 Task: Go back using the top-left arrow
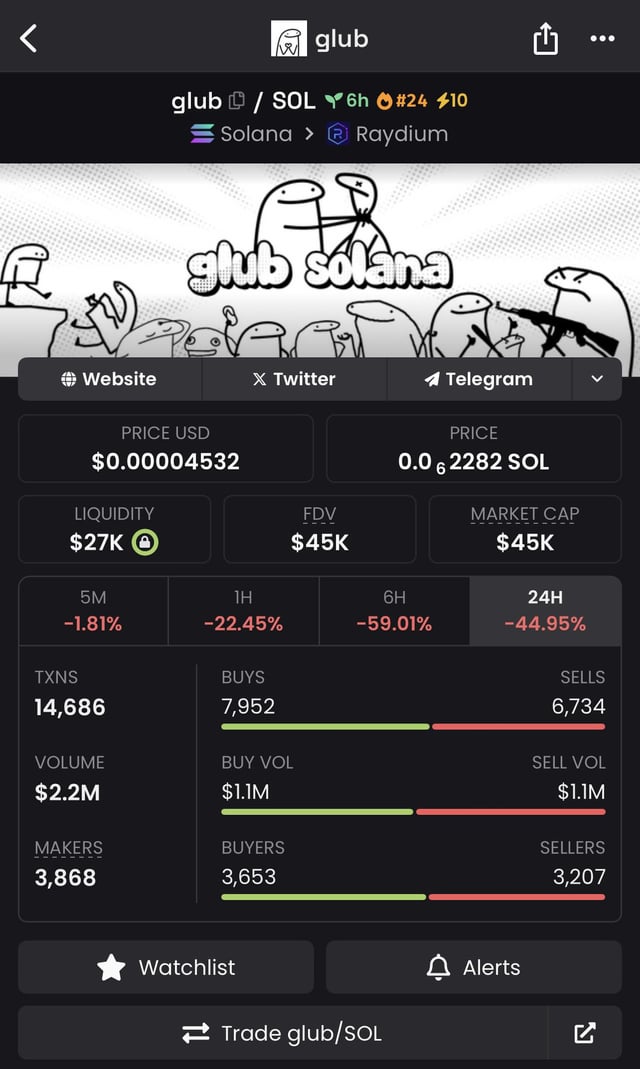click(x=29, y=39)
